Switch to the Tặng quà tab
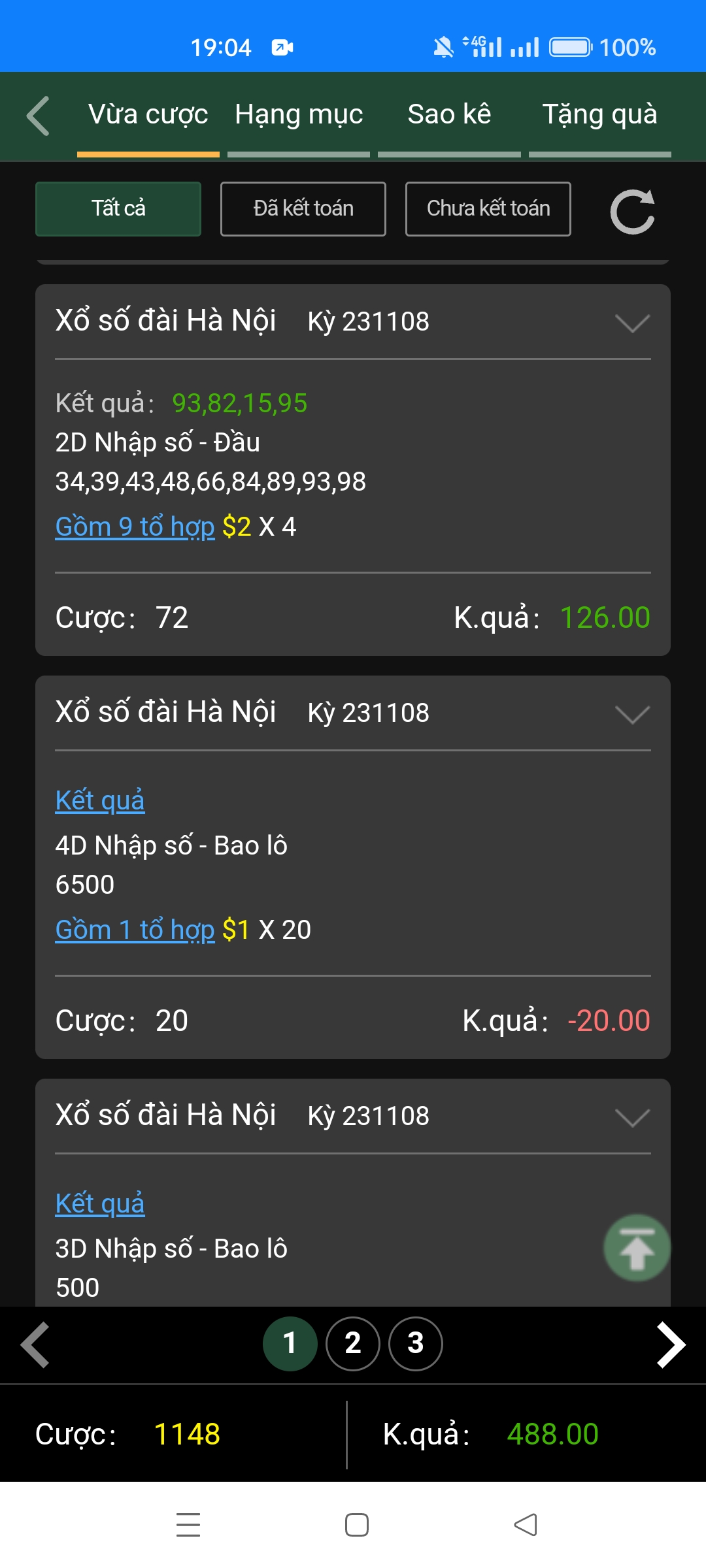The height and width of the screenshot is (1568, 706). [599, 115]
